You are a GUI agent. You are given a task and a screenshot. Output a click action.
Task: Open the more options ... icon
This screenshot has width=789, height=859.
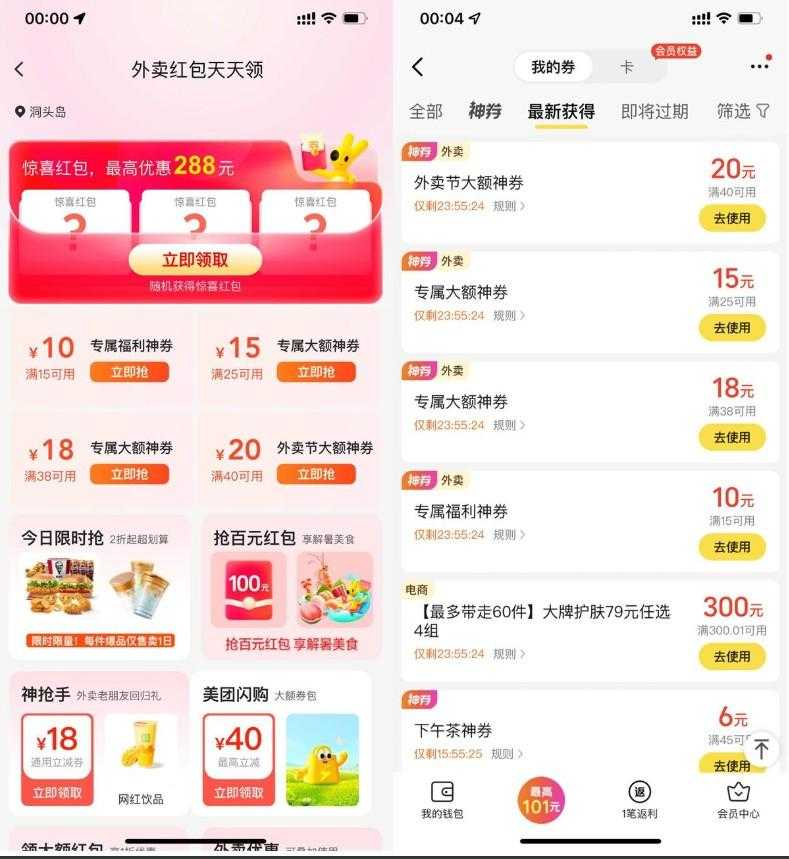(x=758, y=66)
